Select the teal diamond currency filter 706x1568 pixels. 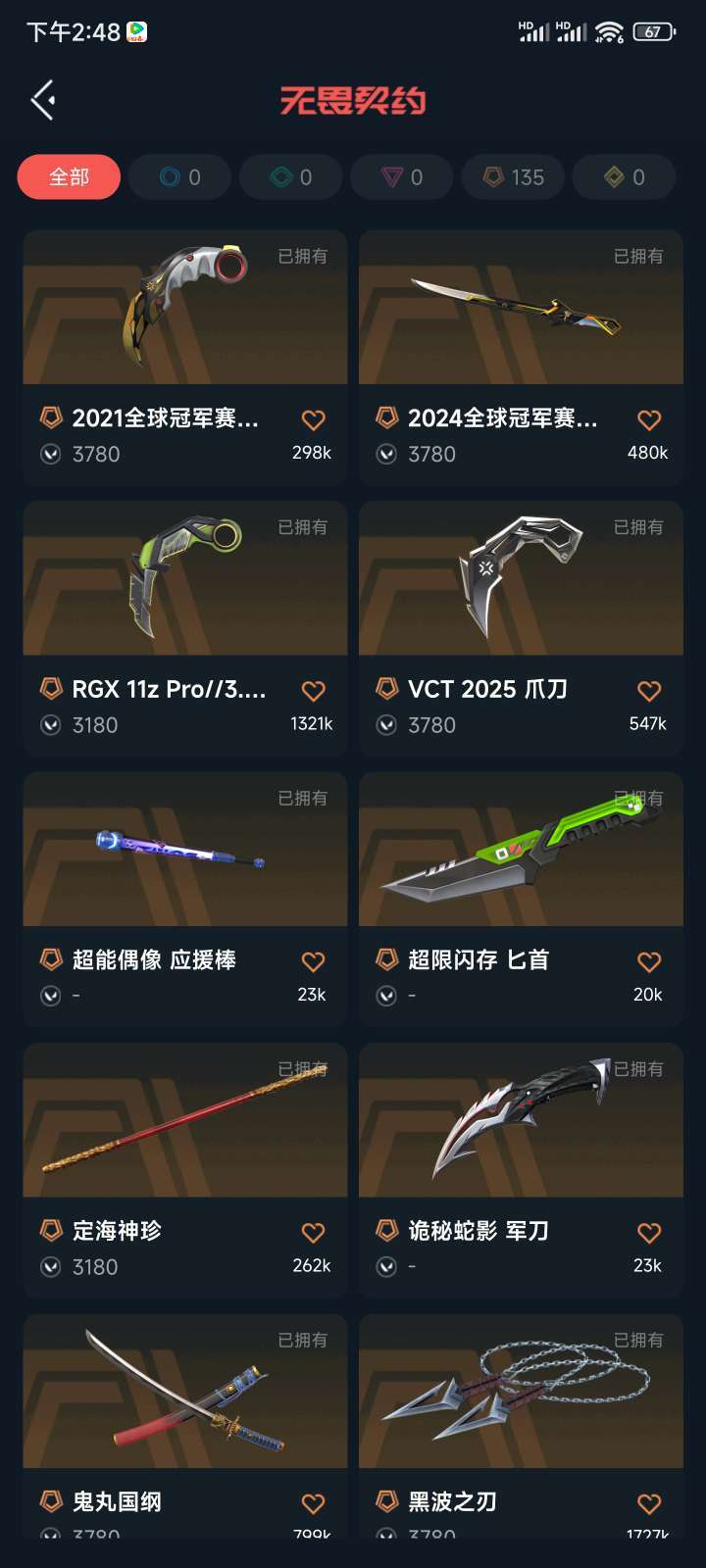click(290, 177)
